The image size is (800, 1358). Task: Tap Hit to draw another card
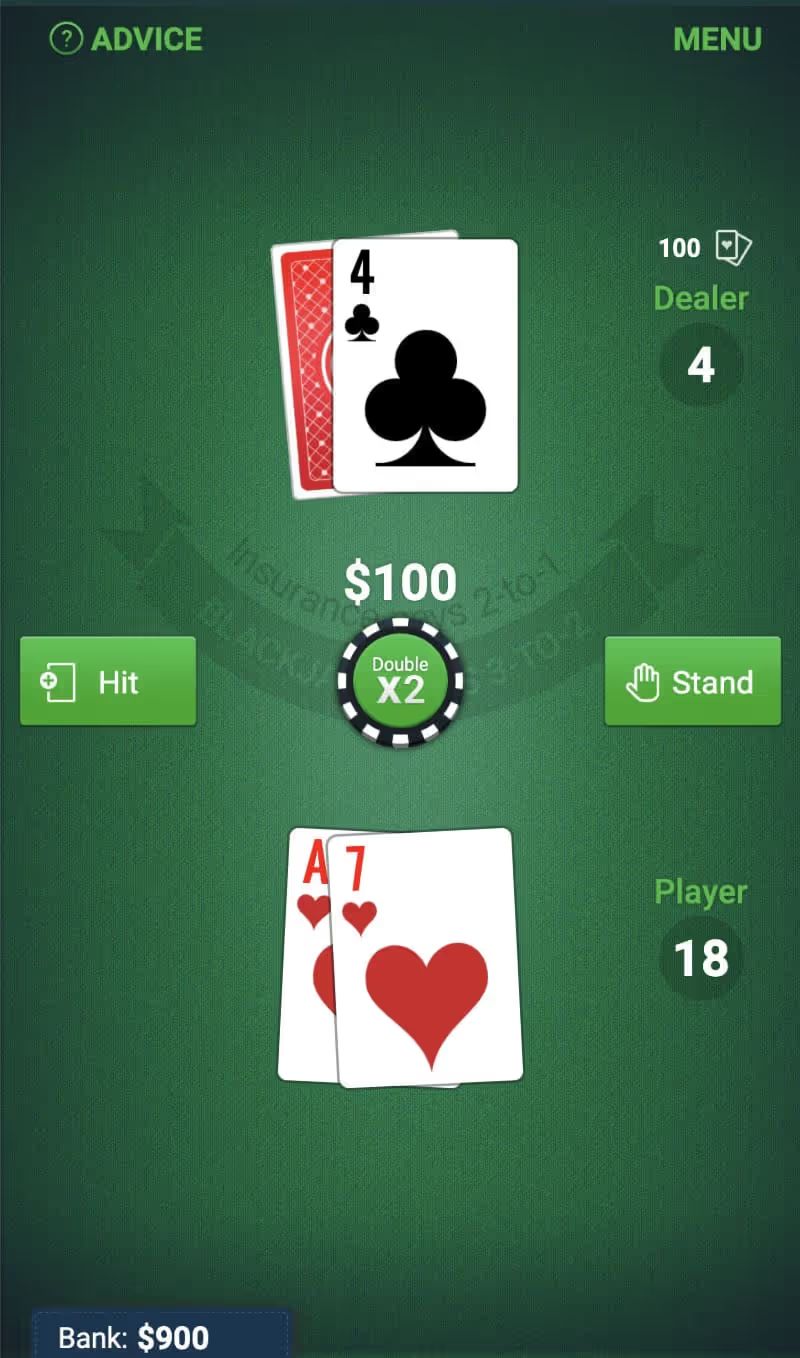point(108,682)
